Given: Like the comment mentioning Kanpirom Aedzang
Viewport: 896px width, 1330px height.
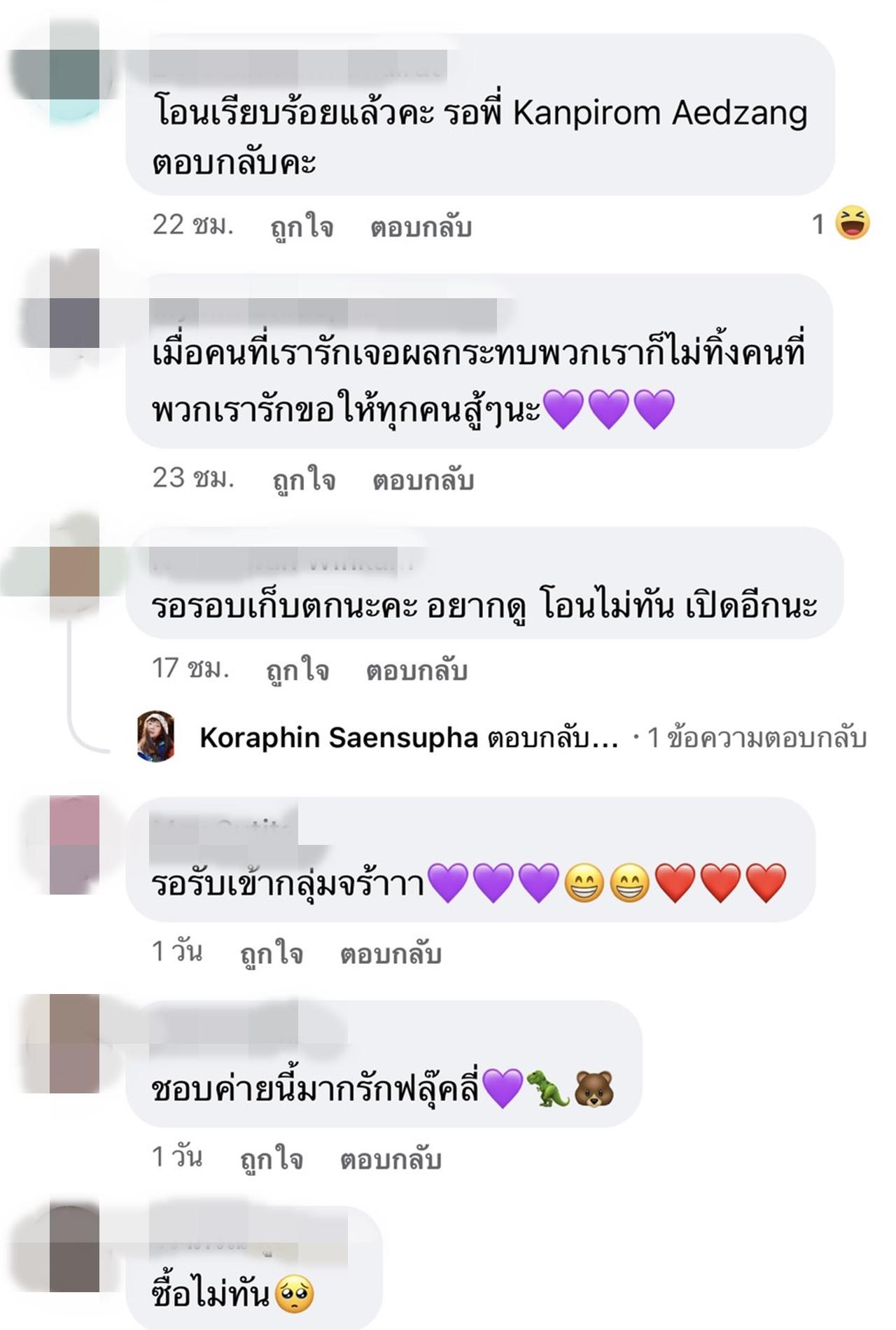Looking at the screenshot, I should tap(302, 227).
